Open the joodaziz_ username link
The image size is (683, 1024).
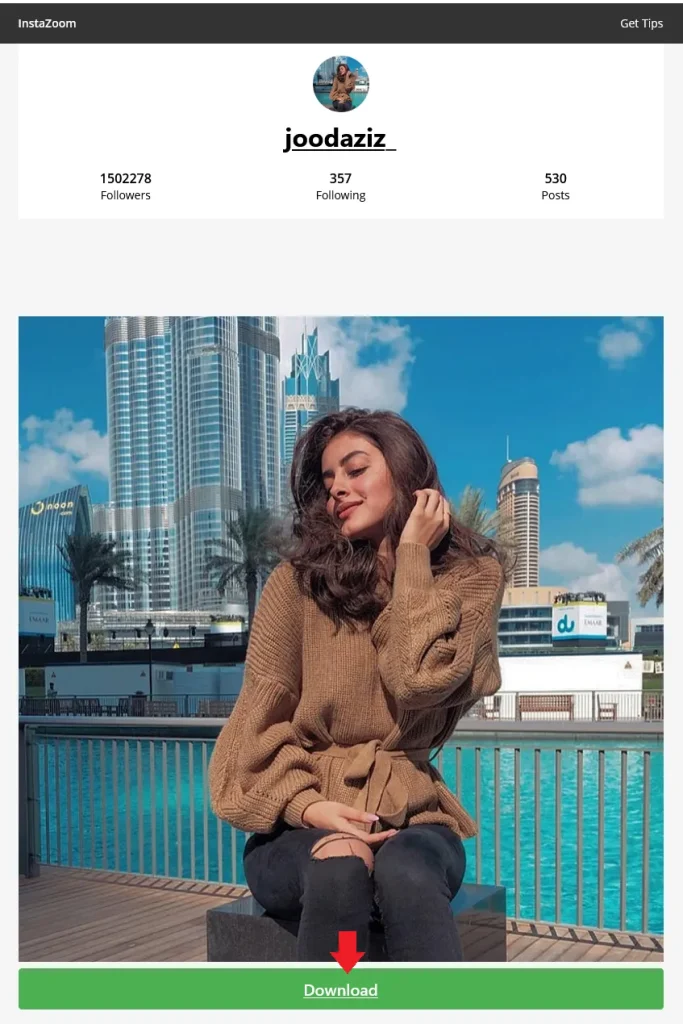point(340,138)
